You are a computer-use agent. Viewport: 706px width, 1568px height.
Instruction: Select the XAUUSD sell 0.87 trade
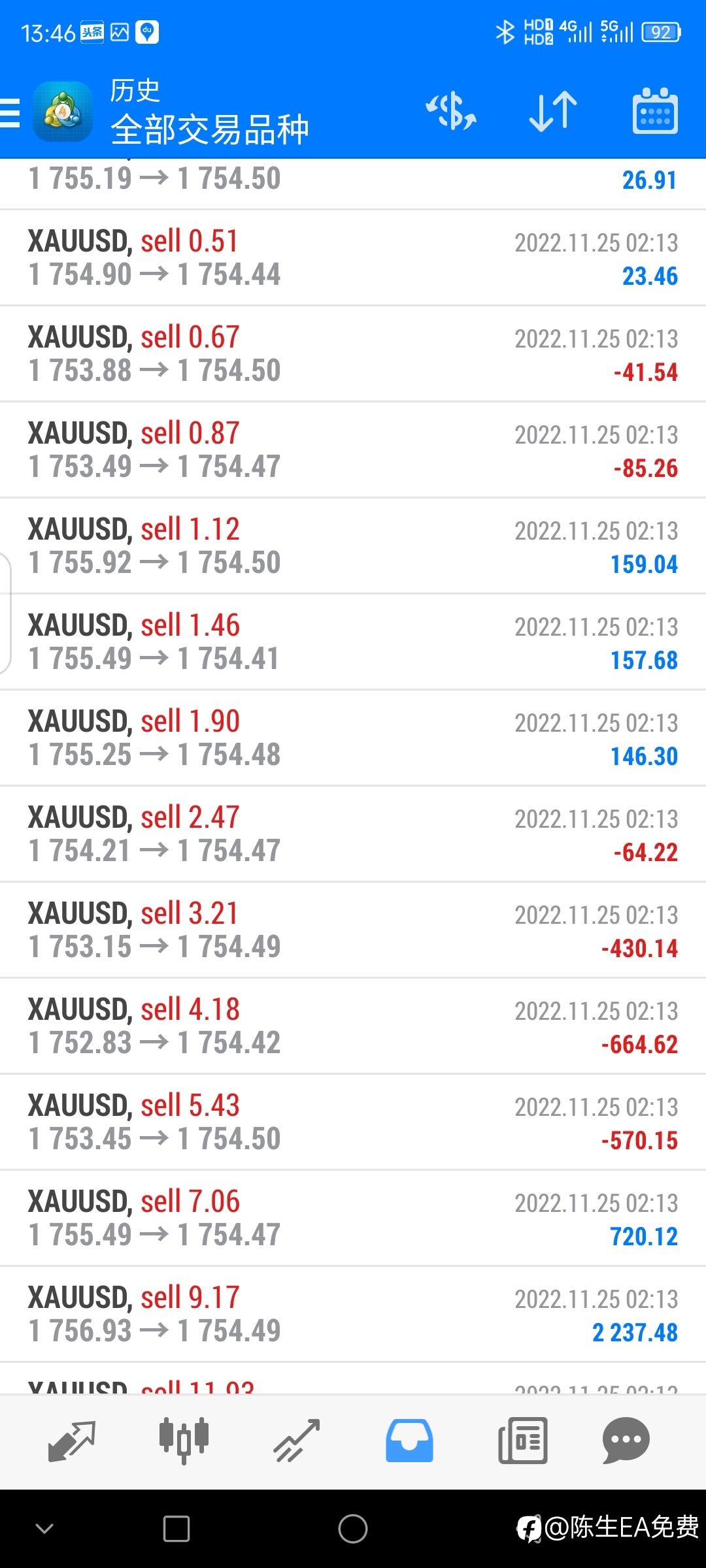353,450
